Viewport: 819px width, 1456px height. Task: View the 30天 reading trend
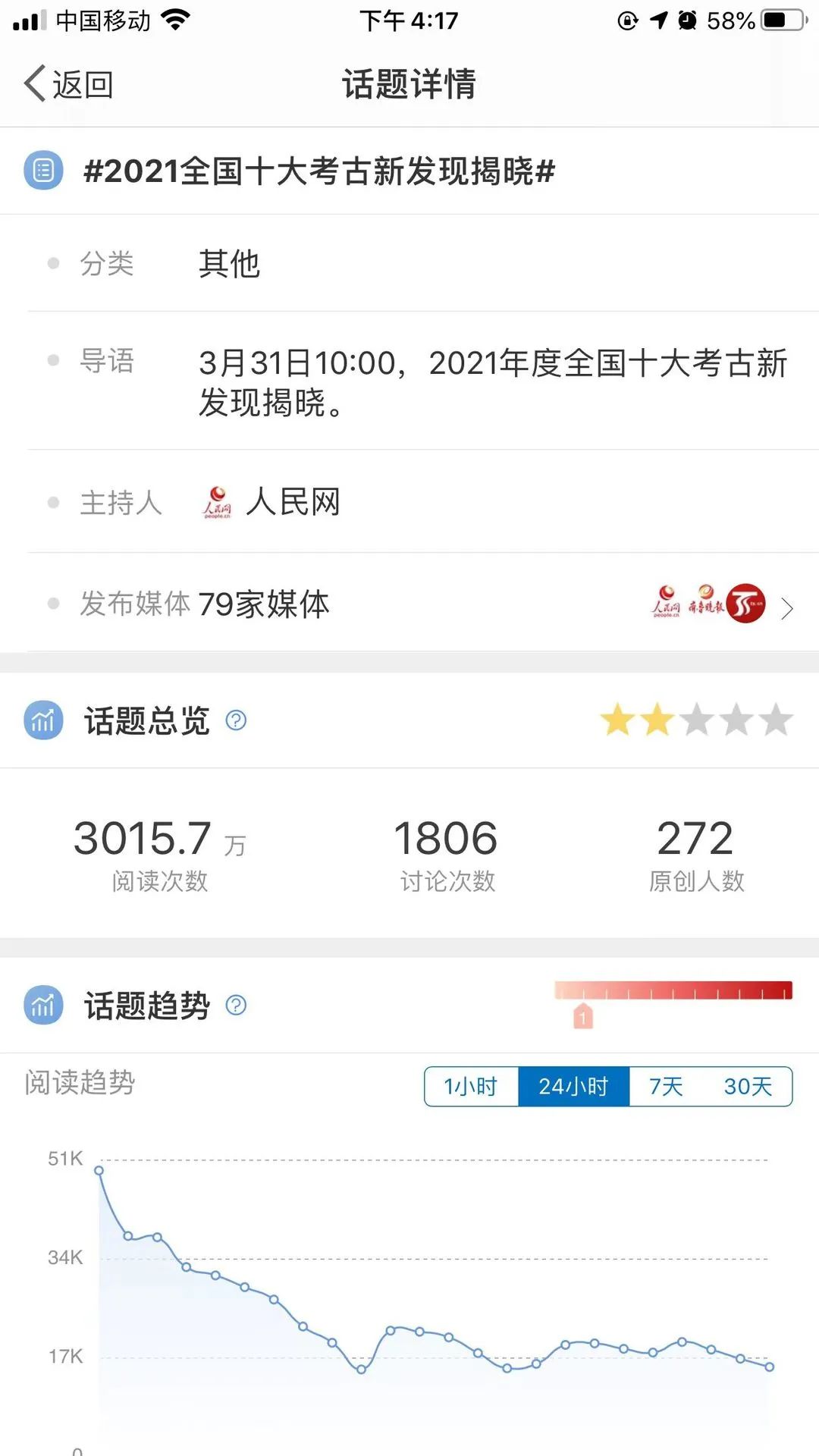point(748,1087)
